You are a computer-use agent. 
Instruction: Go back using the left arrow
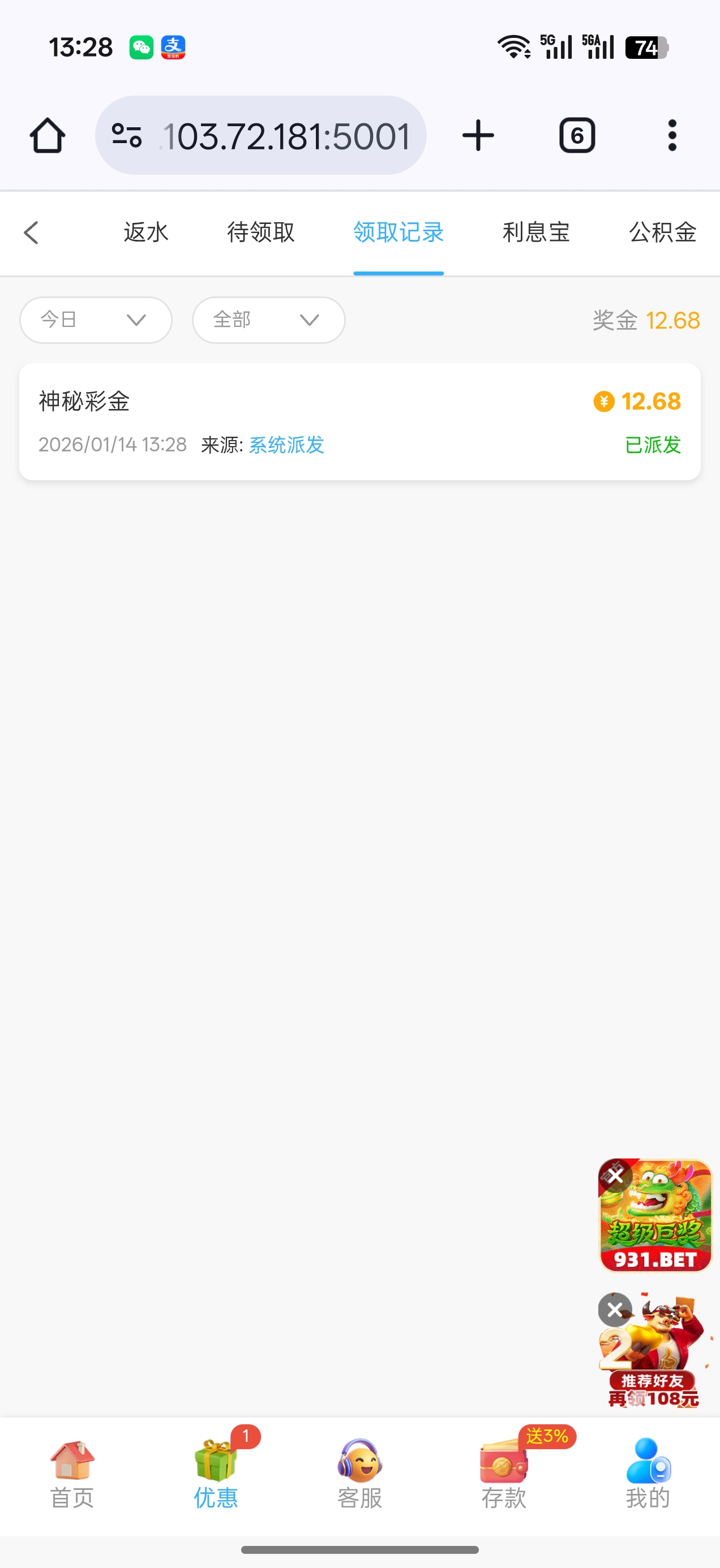(32, 232)
